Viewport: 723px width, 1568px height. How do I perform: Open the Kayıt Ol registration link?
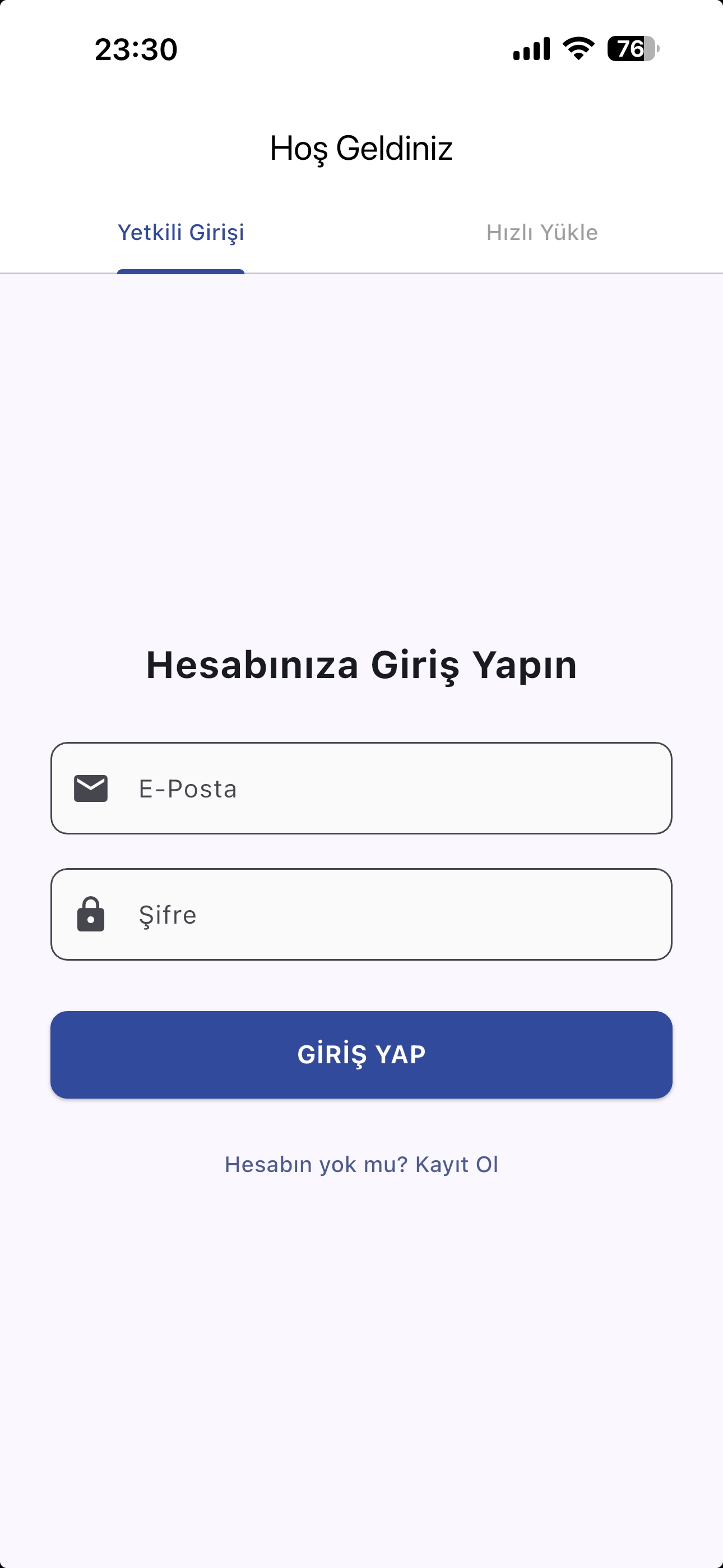click(x=456, y=1163)
